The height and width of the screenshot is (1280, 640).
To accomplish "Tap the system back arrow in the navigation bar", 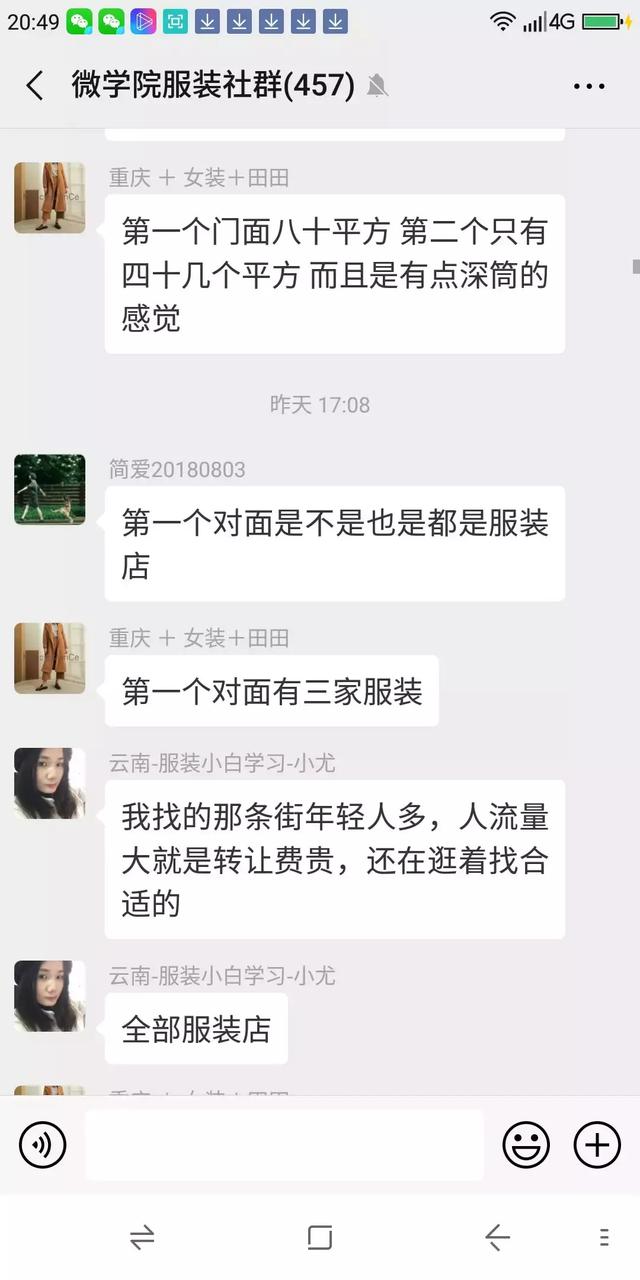I will [x=497, y=1238].
